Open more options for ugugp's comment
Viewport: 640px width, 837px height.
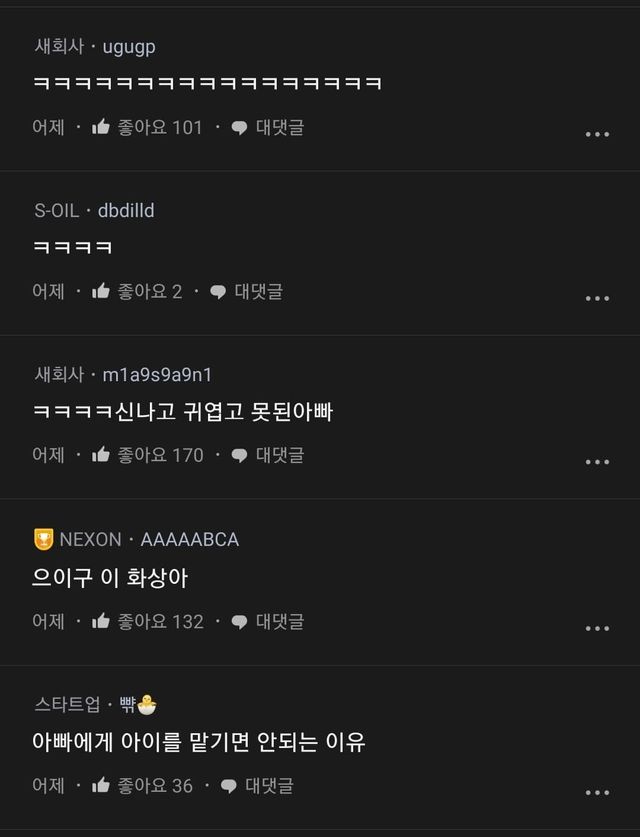tap(597, 134)
